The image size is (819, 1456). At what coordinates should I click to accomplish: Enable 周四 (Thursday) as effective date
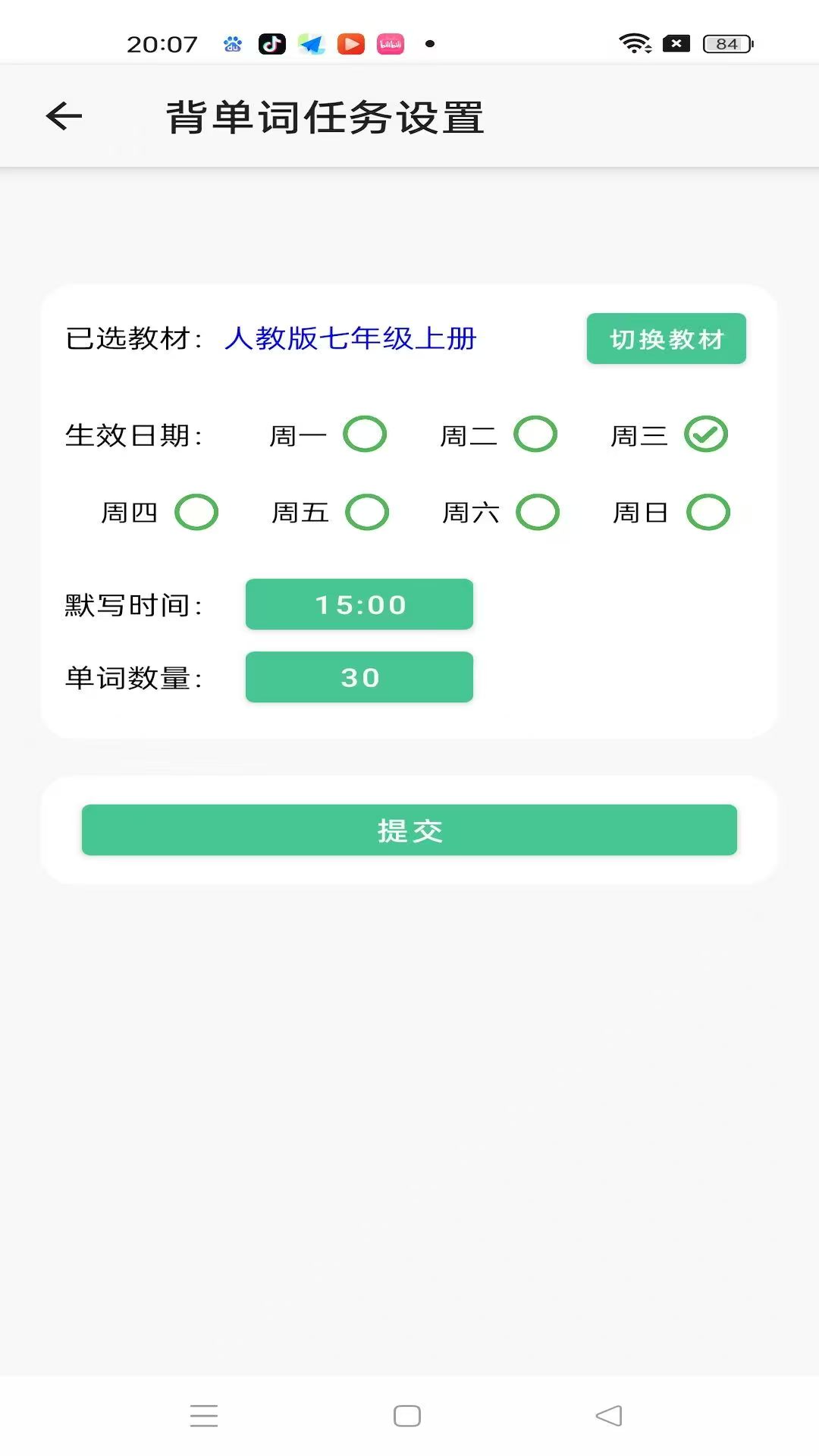click(x=196, y=512)
